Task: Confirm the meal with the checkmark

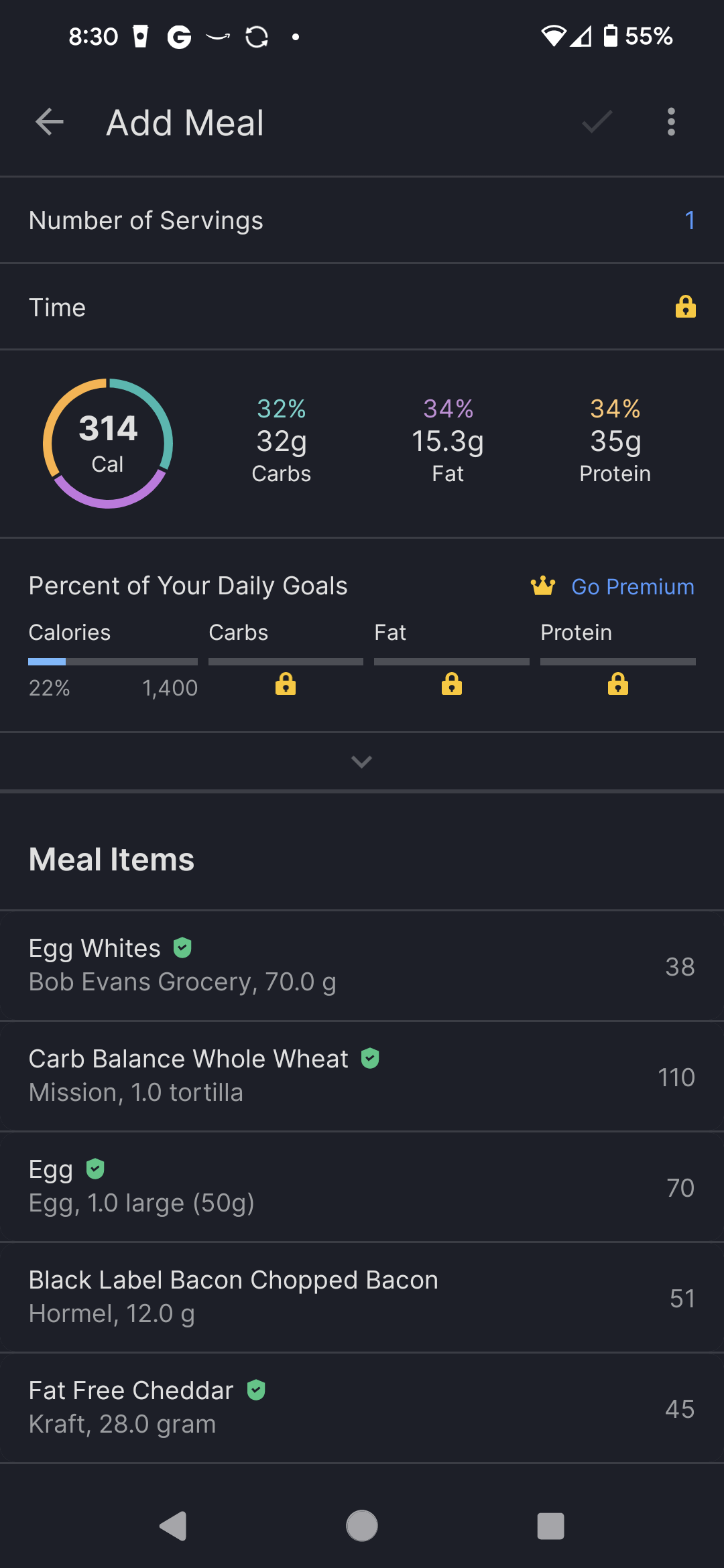Action: click(597, 122)
